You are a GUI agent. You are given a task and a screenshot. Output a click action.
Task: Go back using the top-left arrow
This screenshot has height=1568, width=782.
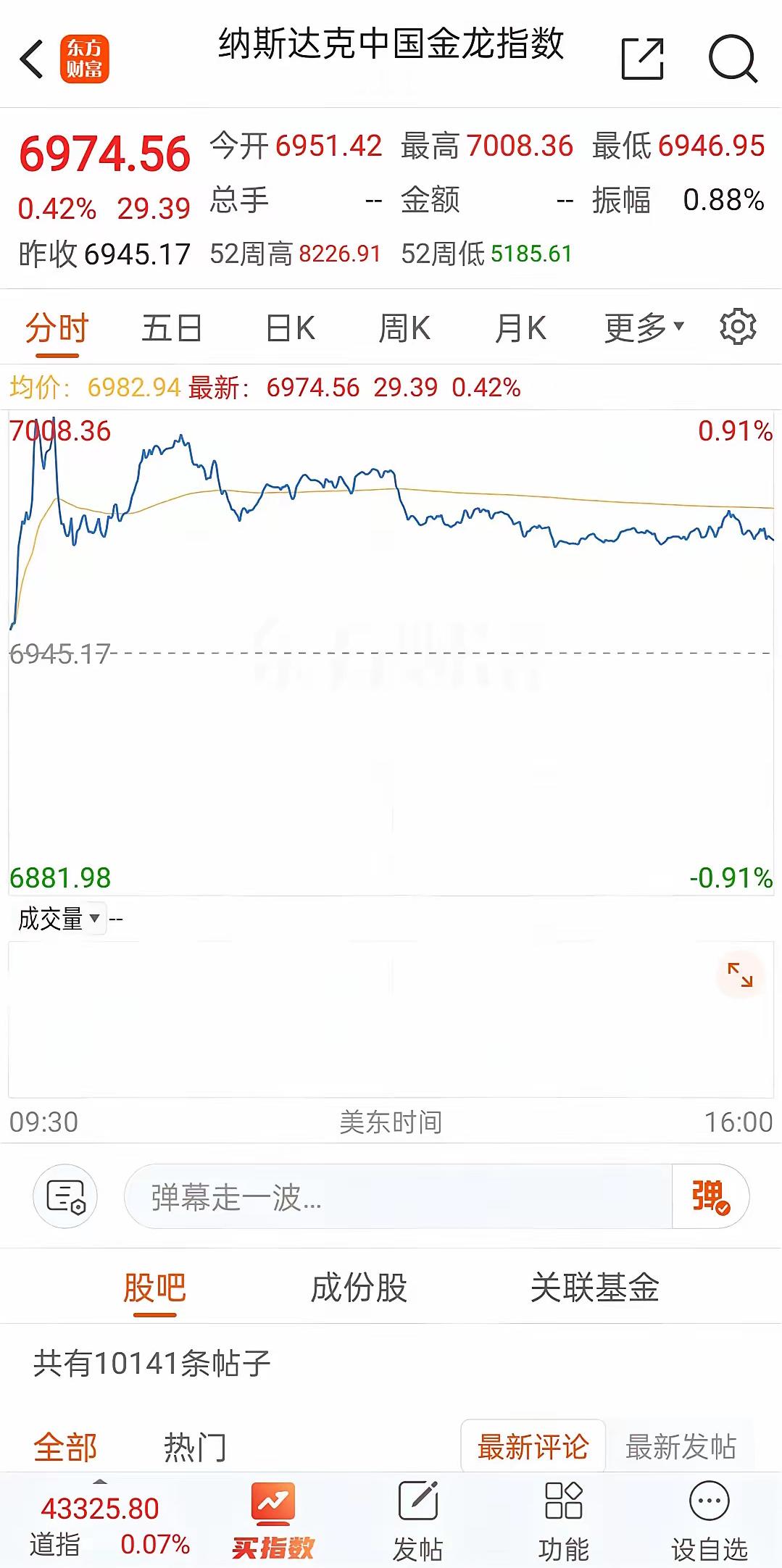pyautogui.click(x=32, y=59)
